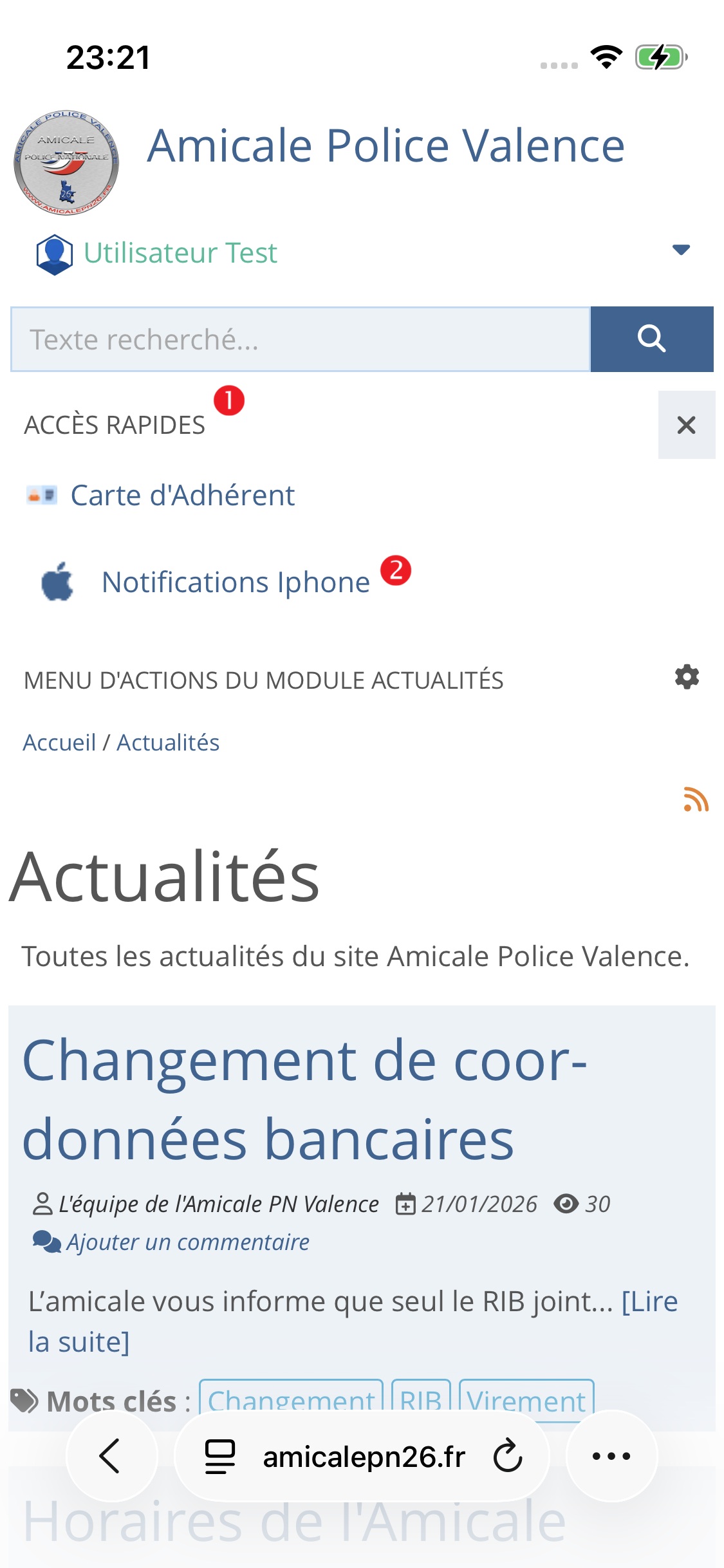Open the article Changement de coordonnées bancaires
The height and width of the screenshot is (1568, 724).
304,1099
